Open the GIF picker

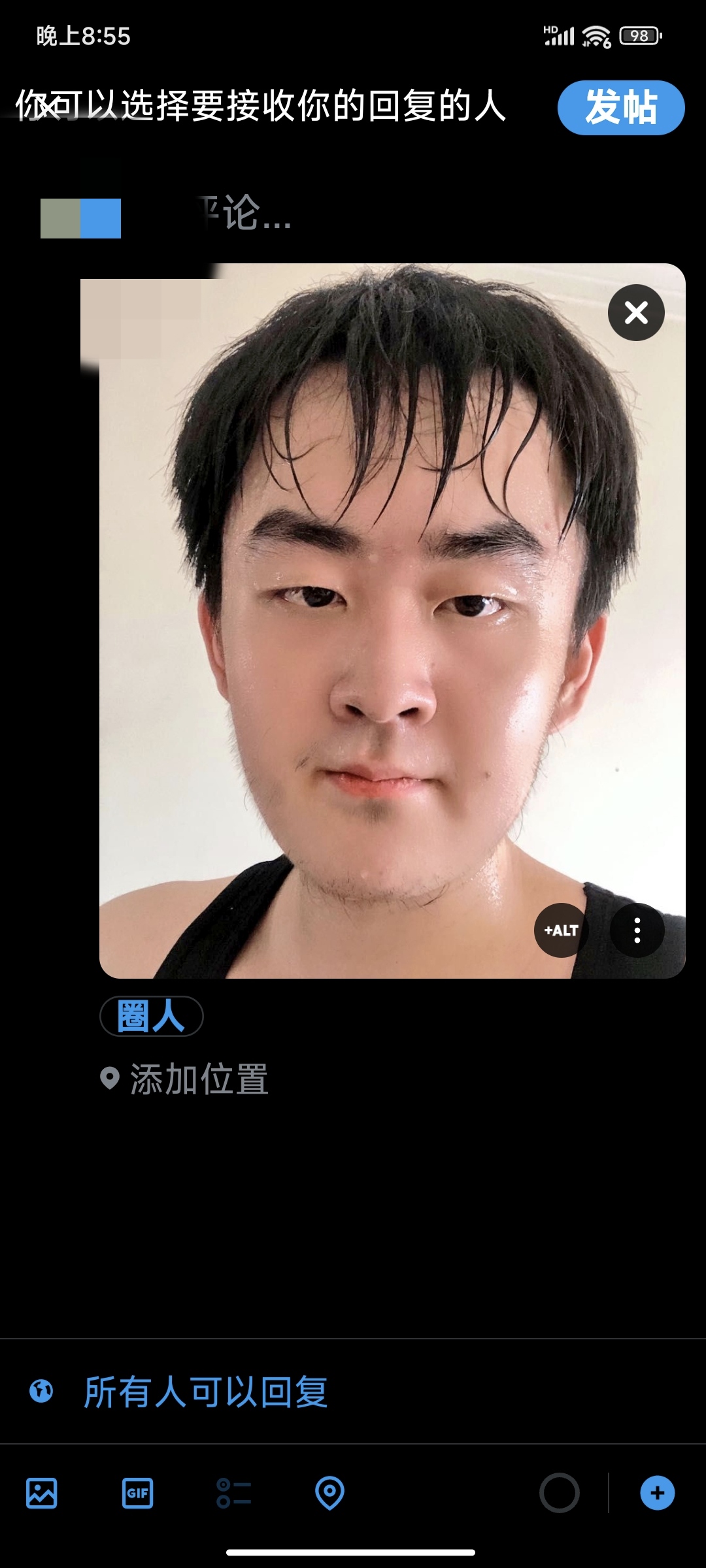pos(137,1493)
